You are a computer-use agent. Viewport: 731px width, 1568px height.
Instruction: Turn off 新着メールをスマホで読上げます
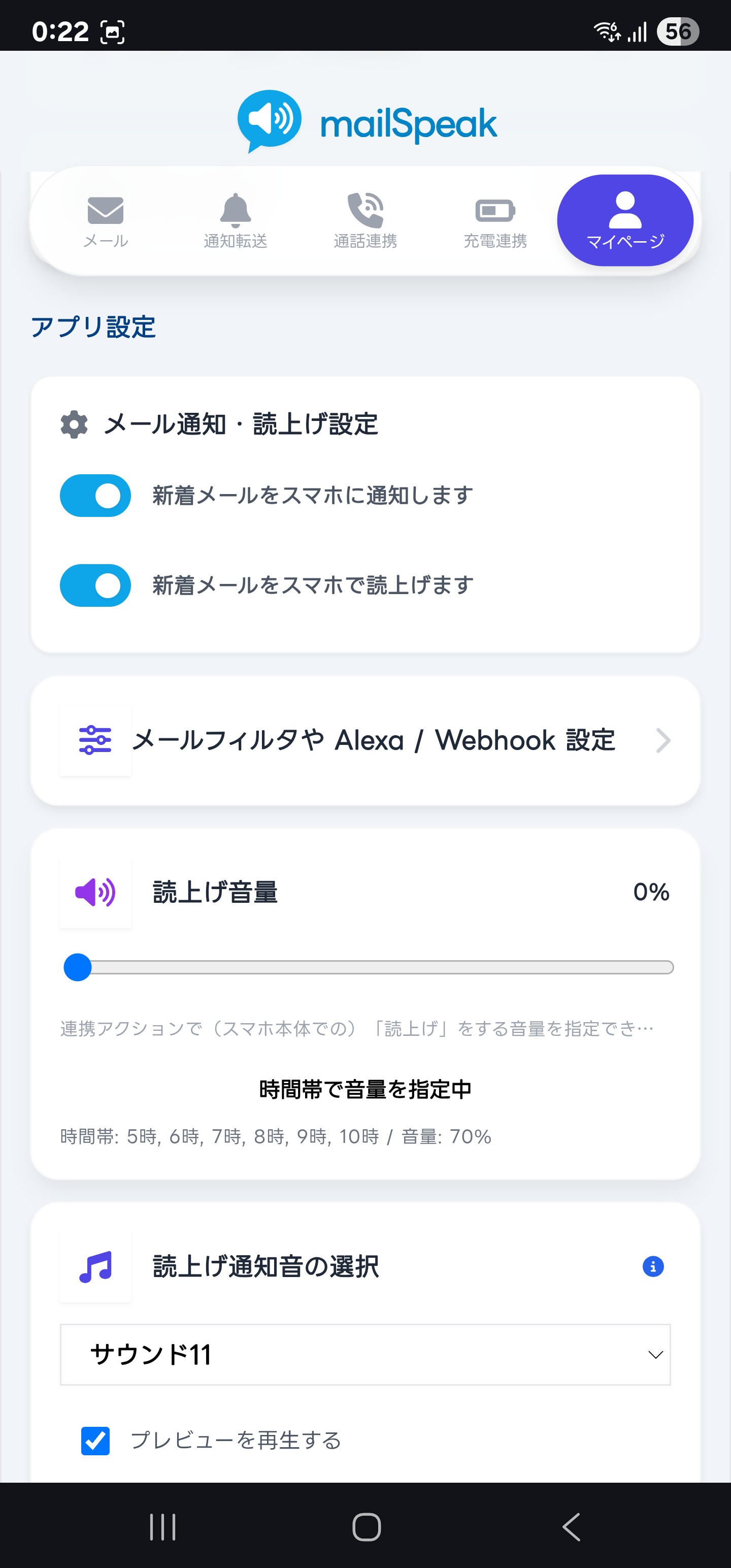point(95,585)
